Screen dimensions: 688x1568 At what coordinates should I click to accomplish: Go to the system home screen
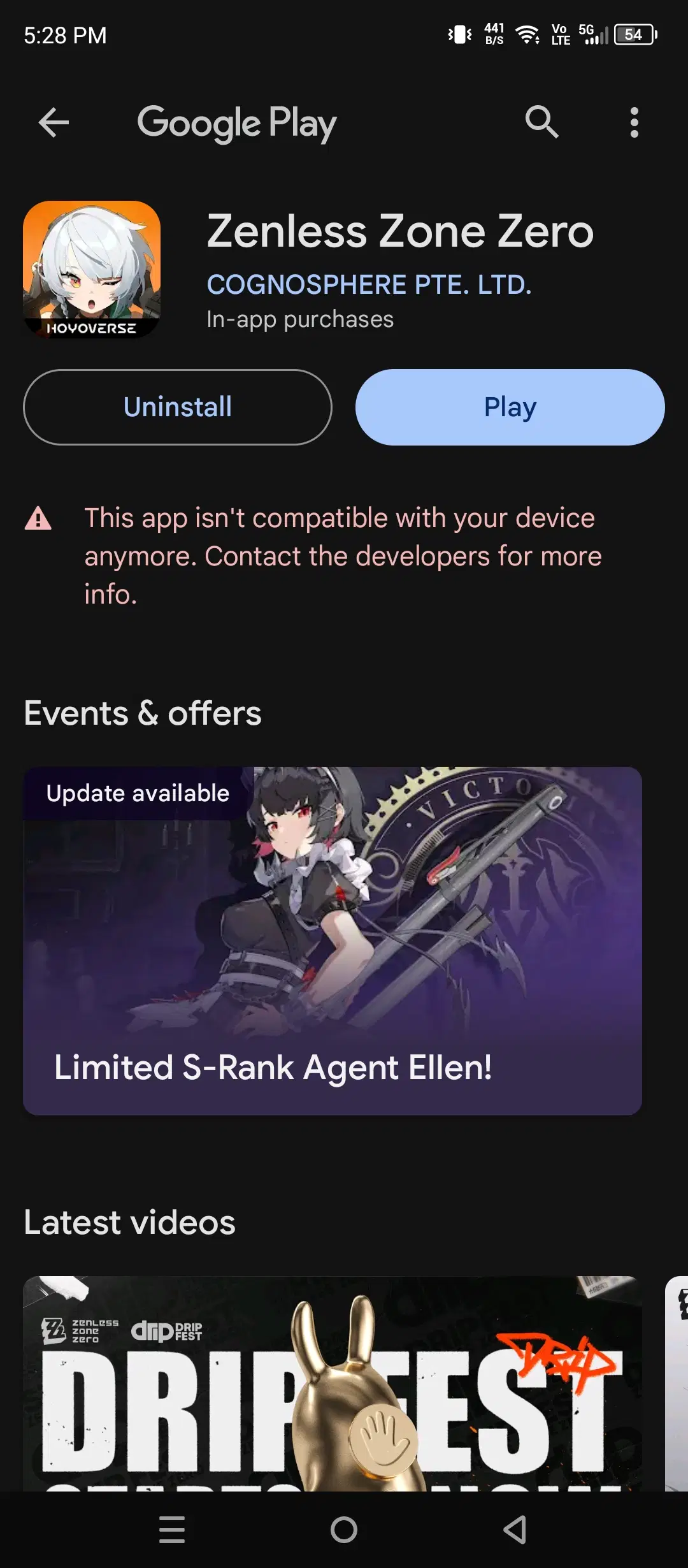(x=344, y=1530)
